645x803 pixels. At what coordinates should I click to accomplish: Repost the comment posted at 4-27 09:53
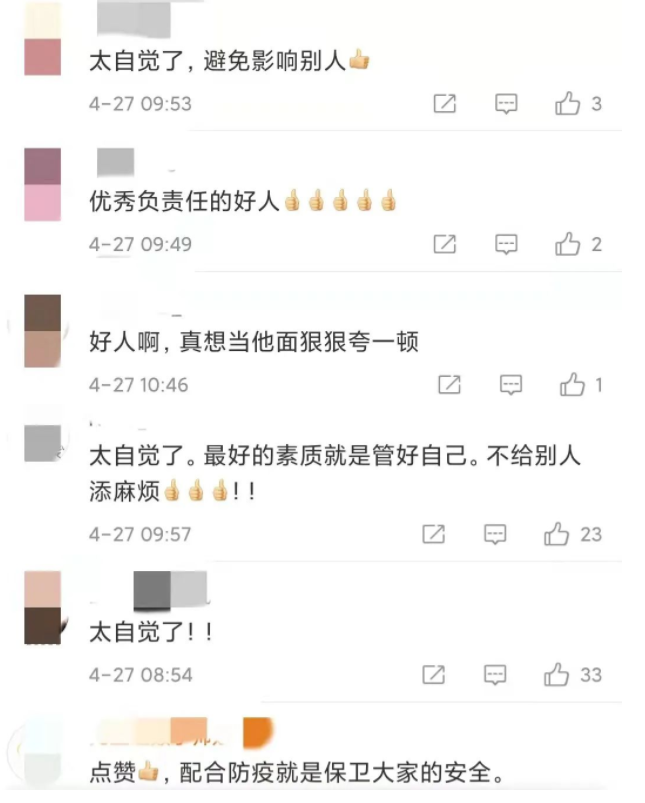click(445, 103)
